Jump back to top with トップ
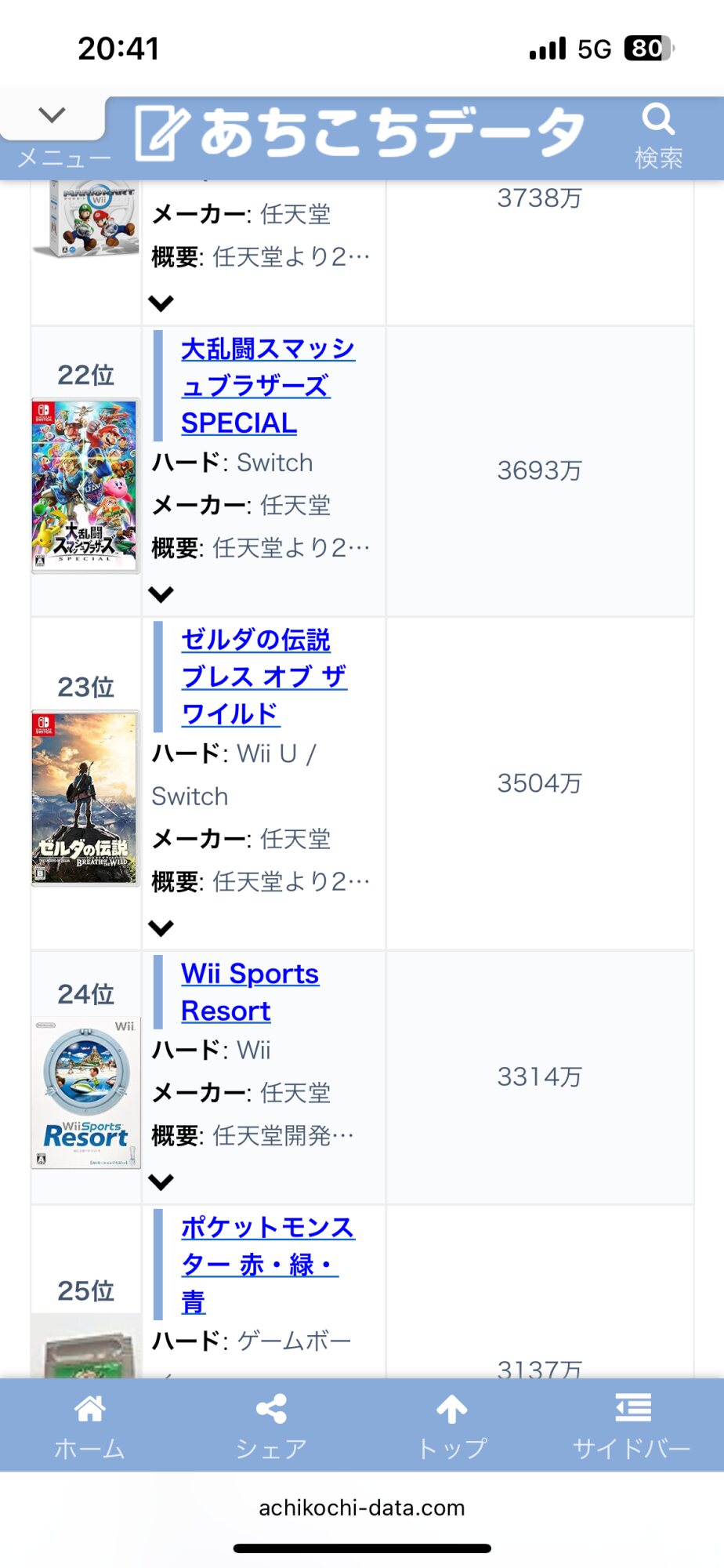724x1568 pixels. coord(452,1425)
